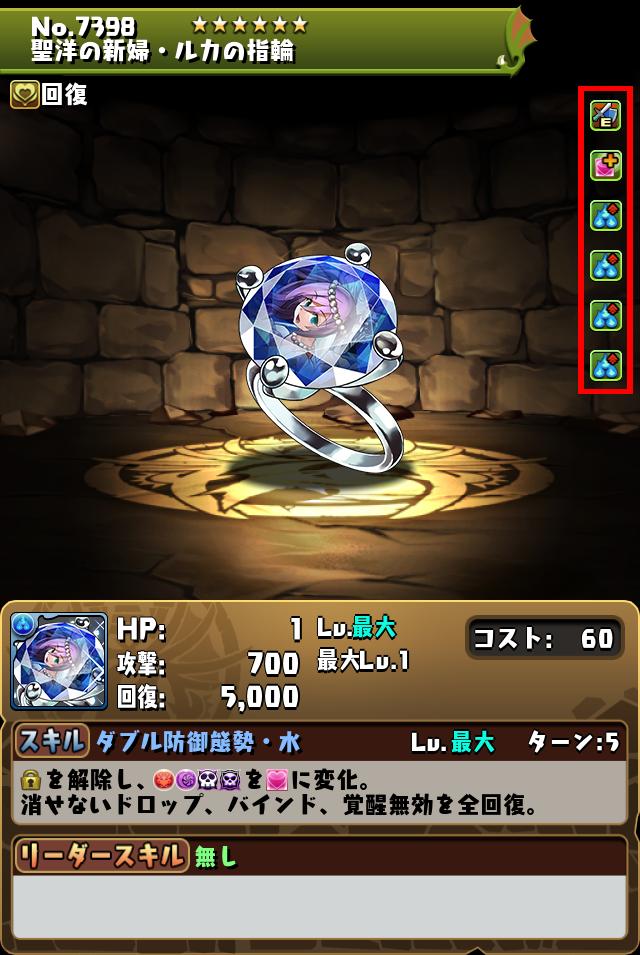
Task: Tap the ring monster thumbnail portrait
Action: 59,661
